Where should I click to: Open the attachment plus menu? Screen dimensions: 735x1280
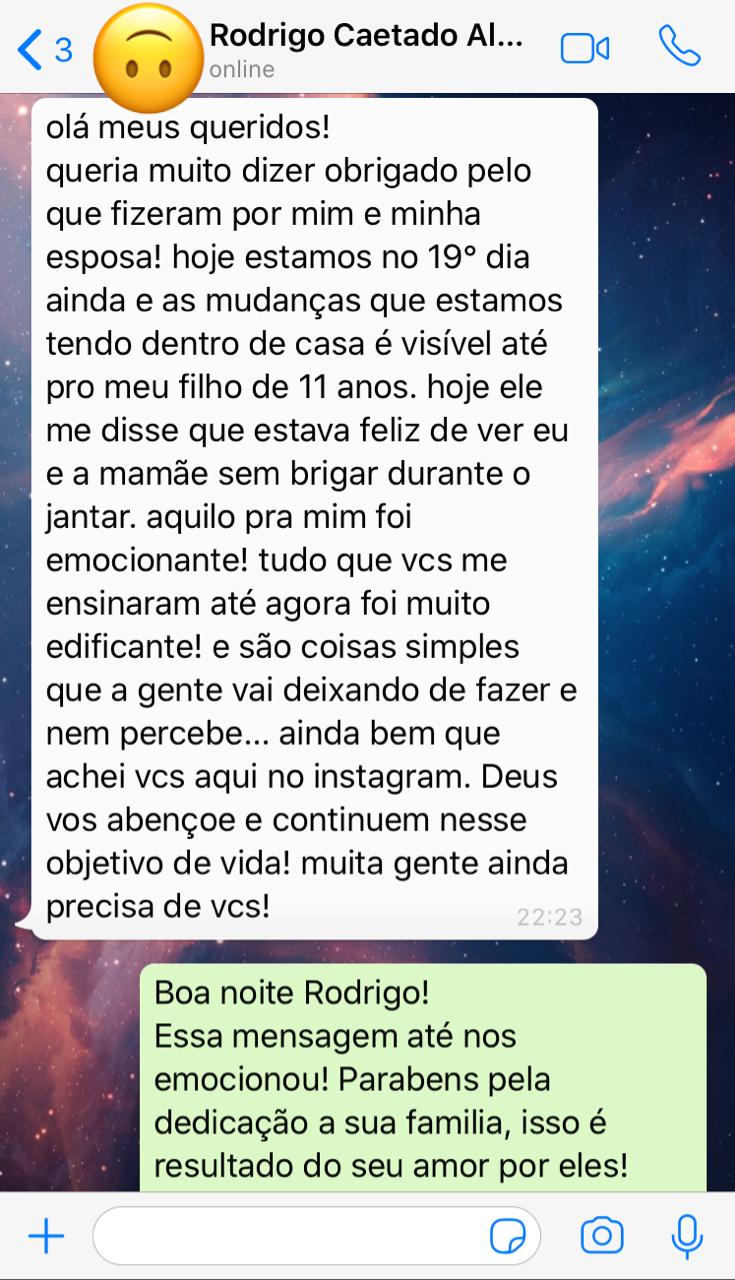point(46,1238)
